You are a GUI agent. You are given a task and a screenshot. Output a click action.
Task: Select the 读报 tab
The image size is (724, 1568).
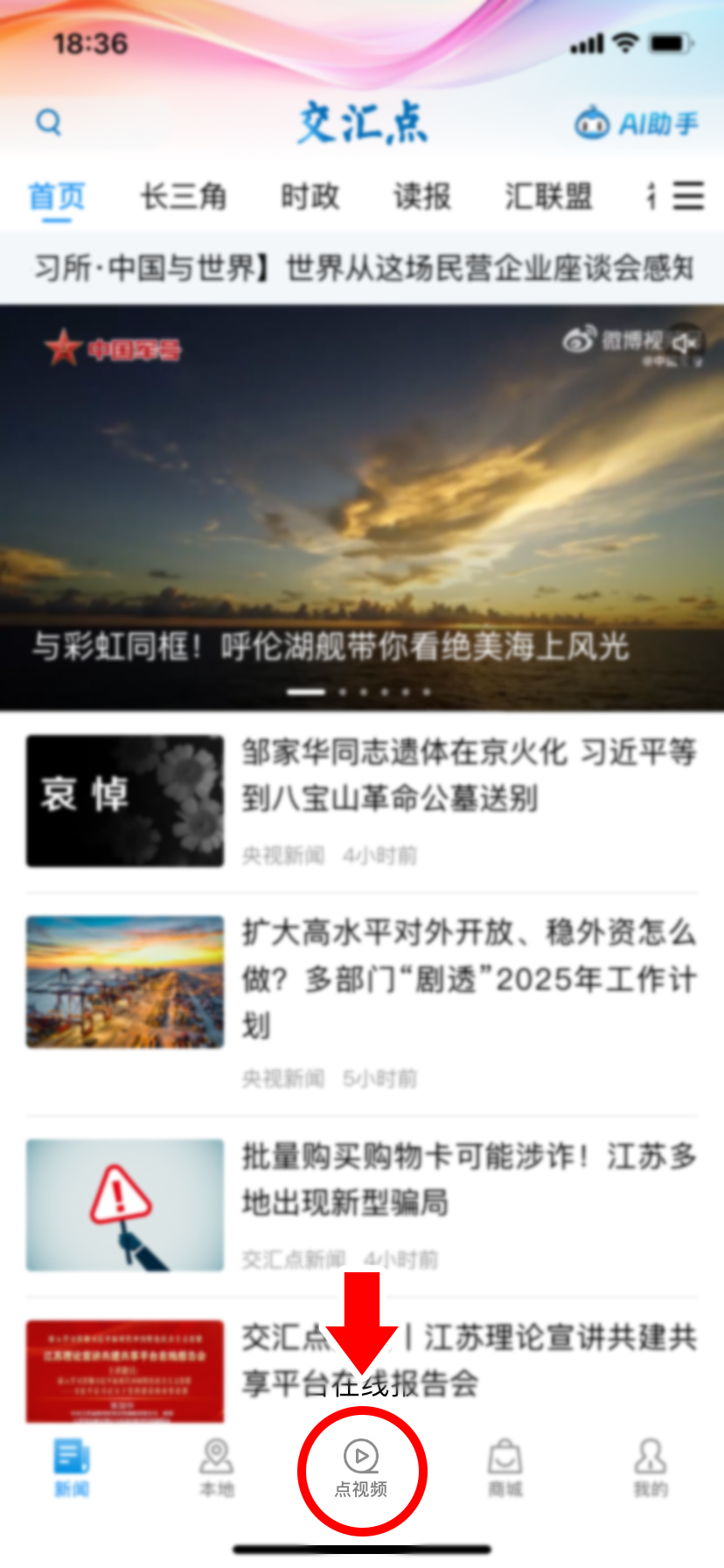tap(421, 197)
